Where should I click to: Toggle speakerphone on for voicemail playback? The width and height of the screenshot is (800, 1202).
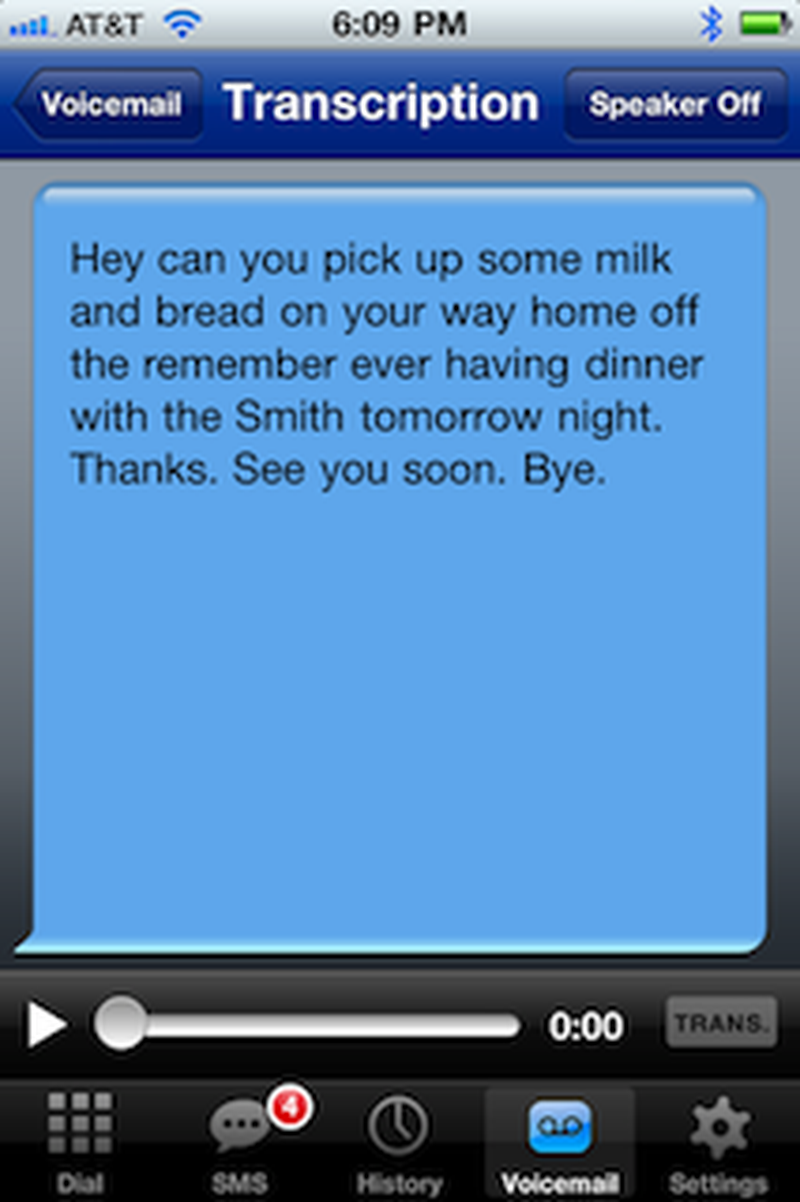click(675, 104)
